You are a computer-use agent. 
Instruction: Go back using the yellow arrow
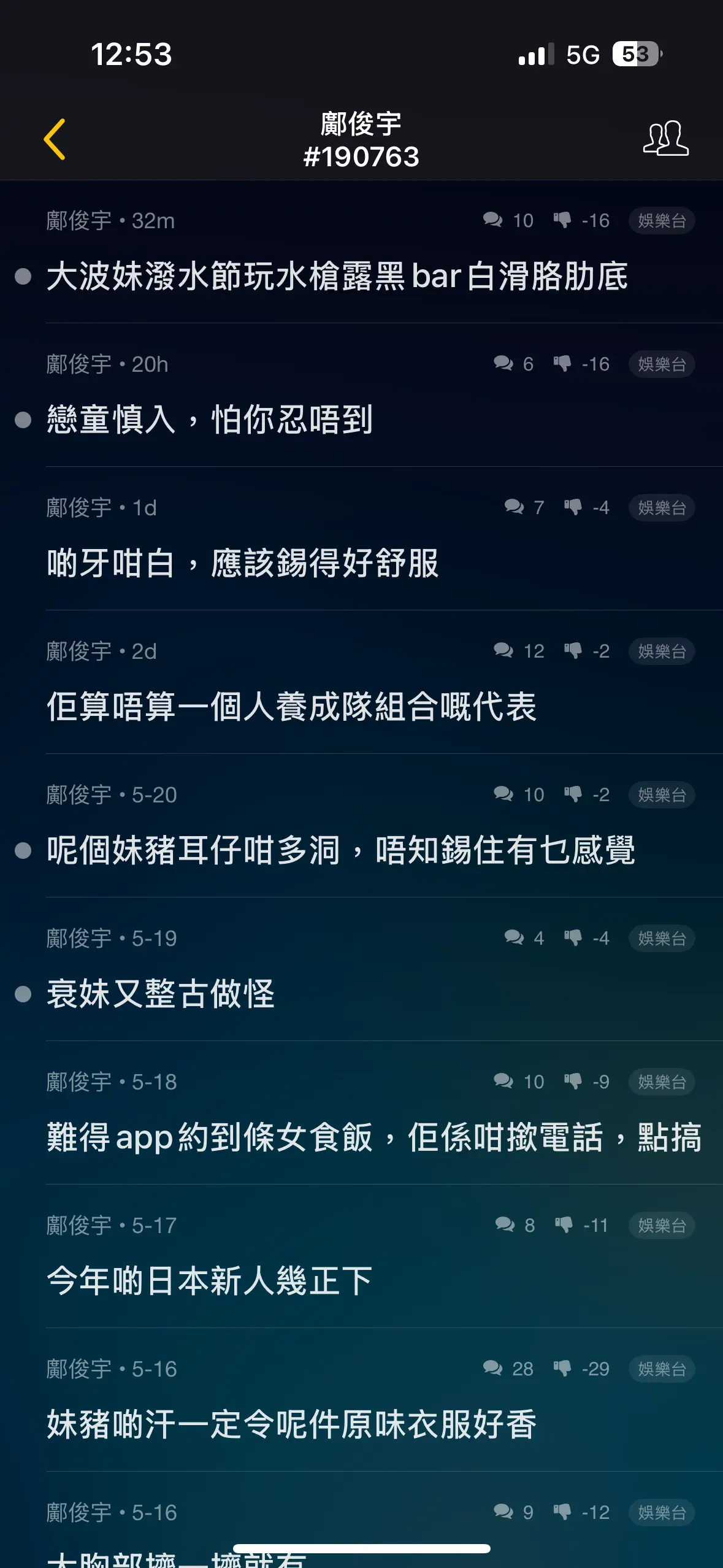(55, 139)
